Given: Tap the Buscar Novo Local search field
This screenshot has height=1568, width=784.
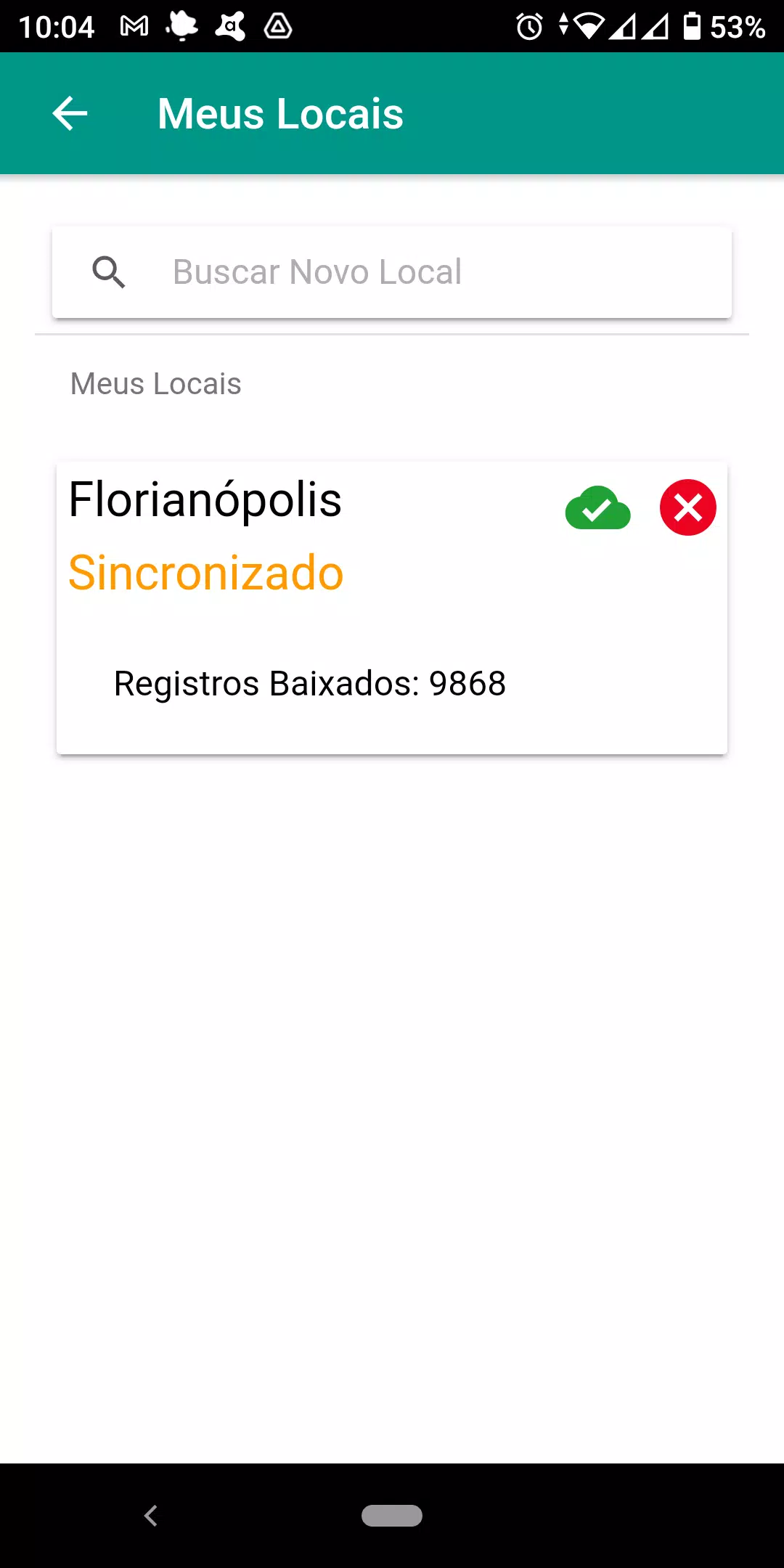Looking at the screenshot, I should tap(392, 272).
